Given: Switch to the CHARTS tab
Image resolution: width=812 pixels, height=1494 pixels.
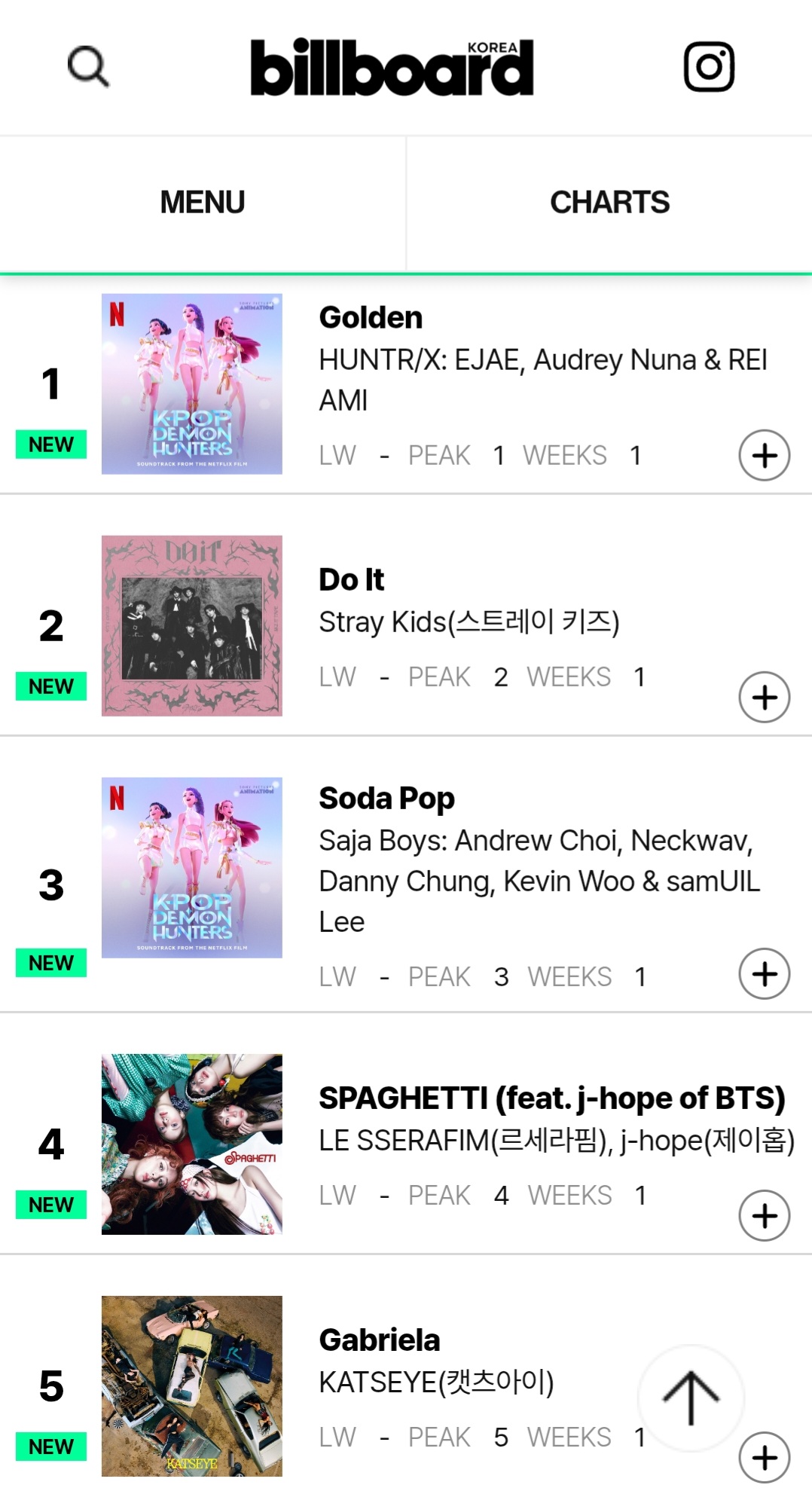Looking at the screenshot, I should point(609,203).
